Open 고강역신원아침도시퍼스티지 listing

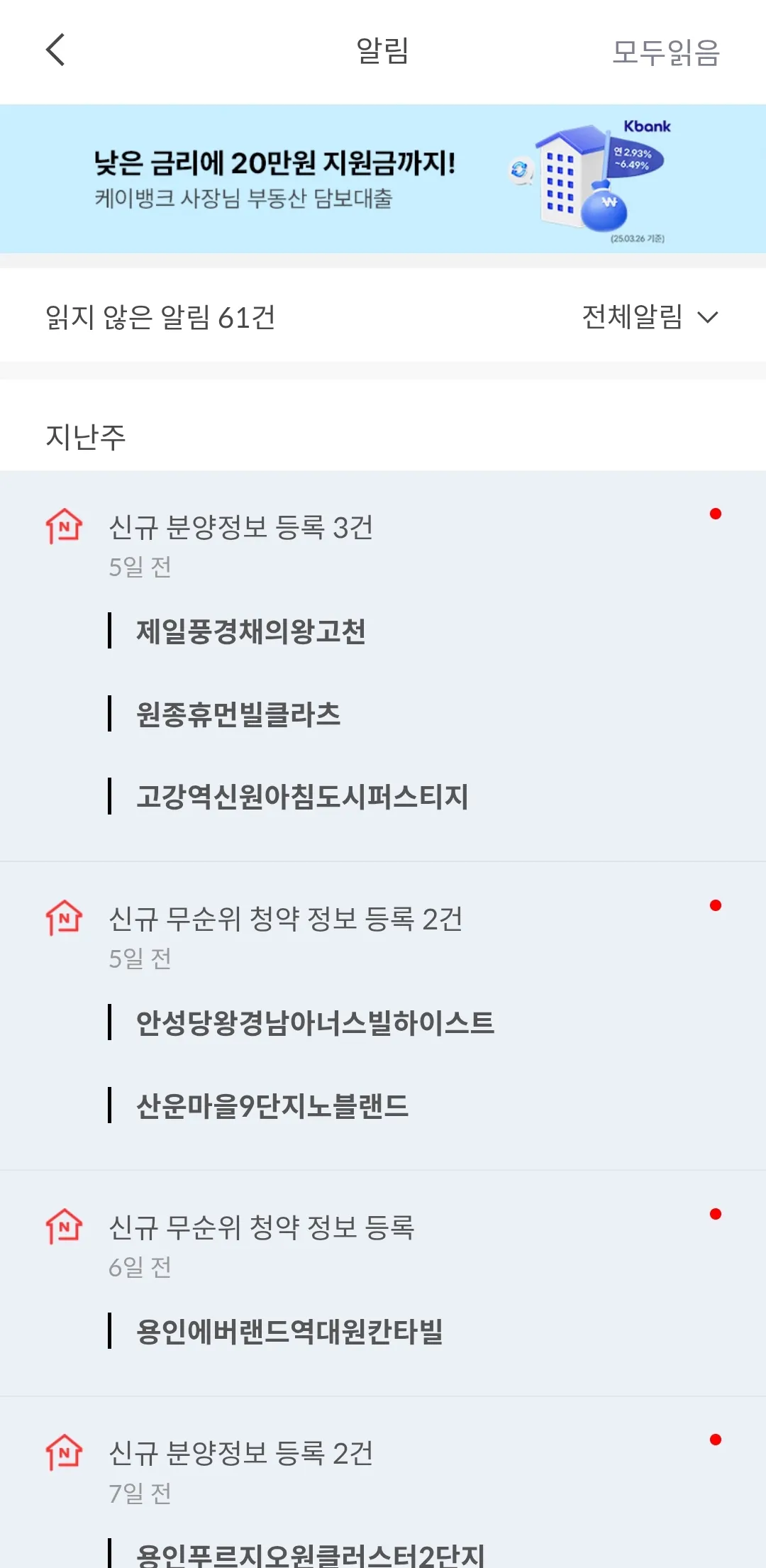coord(302,797)
